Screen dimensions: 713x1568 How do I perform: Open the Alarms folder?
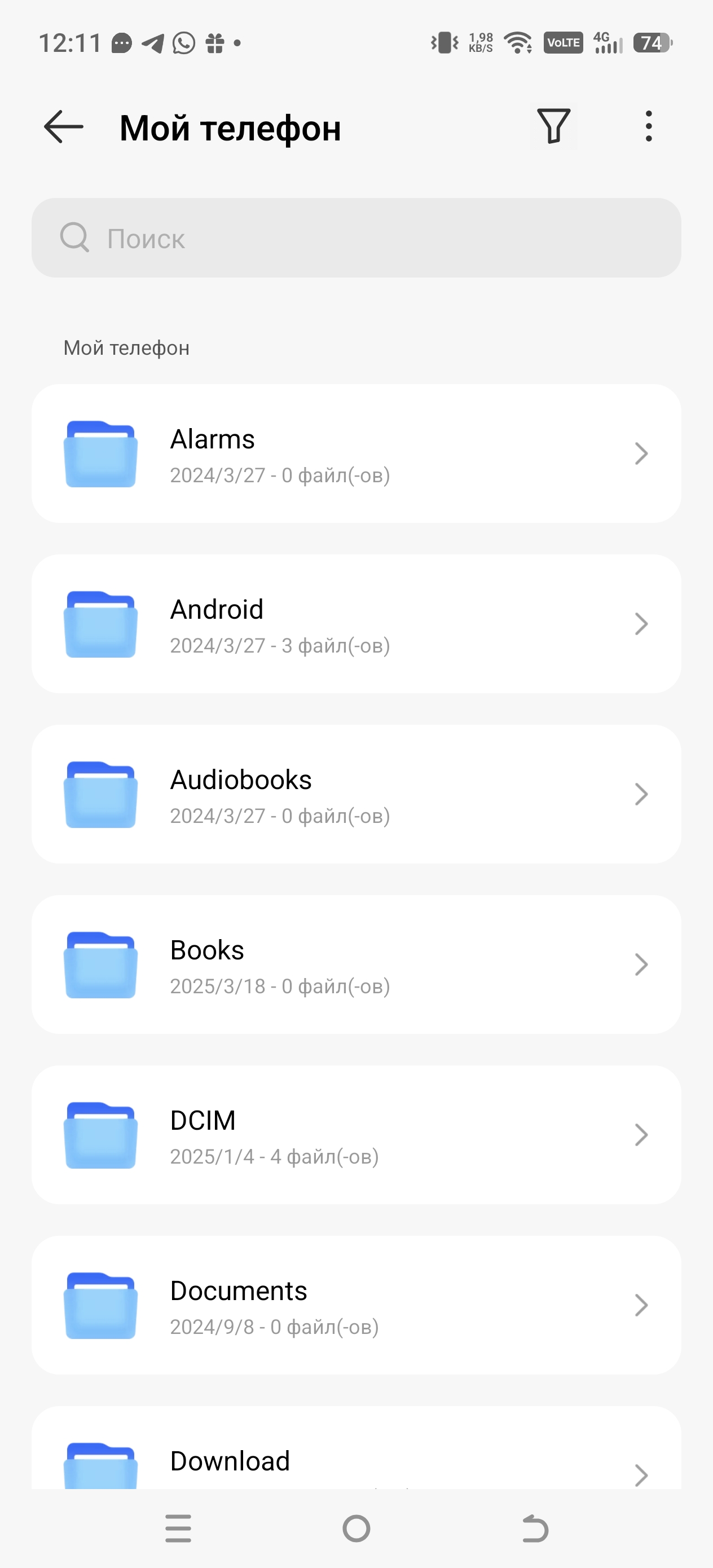[x=356, y=453]
